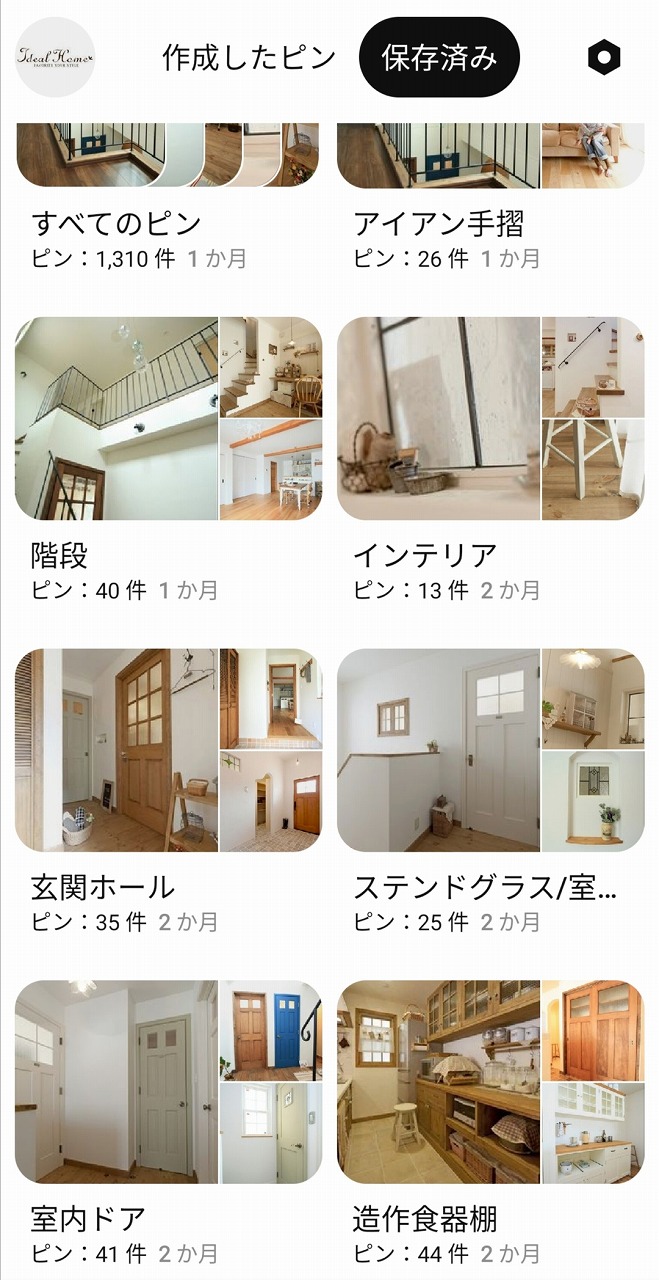Open the settings hexagon icon
Viewport: 659px width, 1280px height.
point(604,58)
